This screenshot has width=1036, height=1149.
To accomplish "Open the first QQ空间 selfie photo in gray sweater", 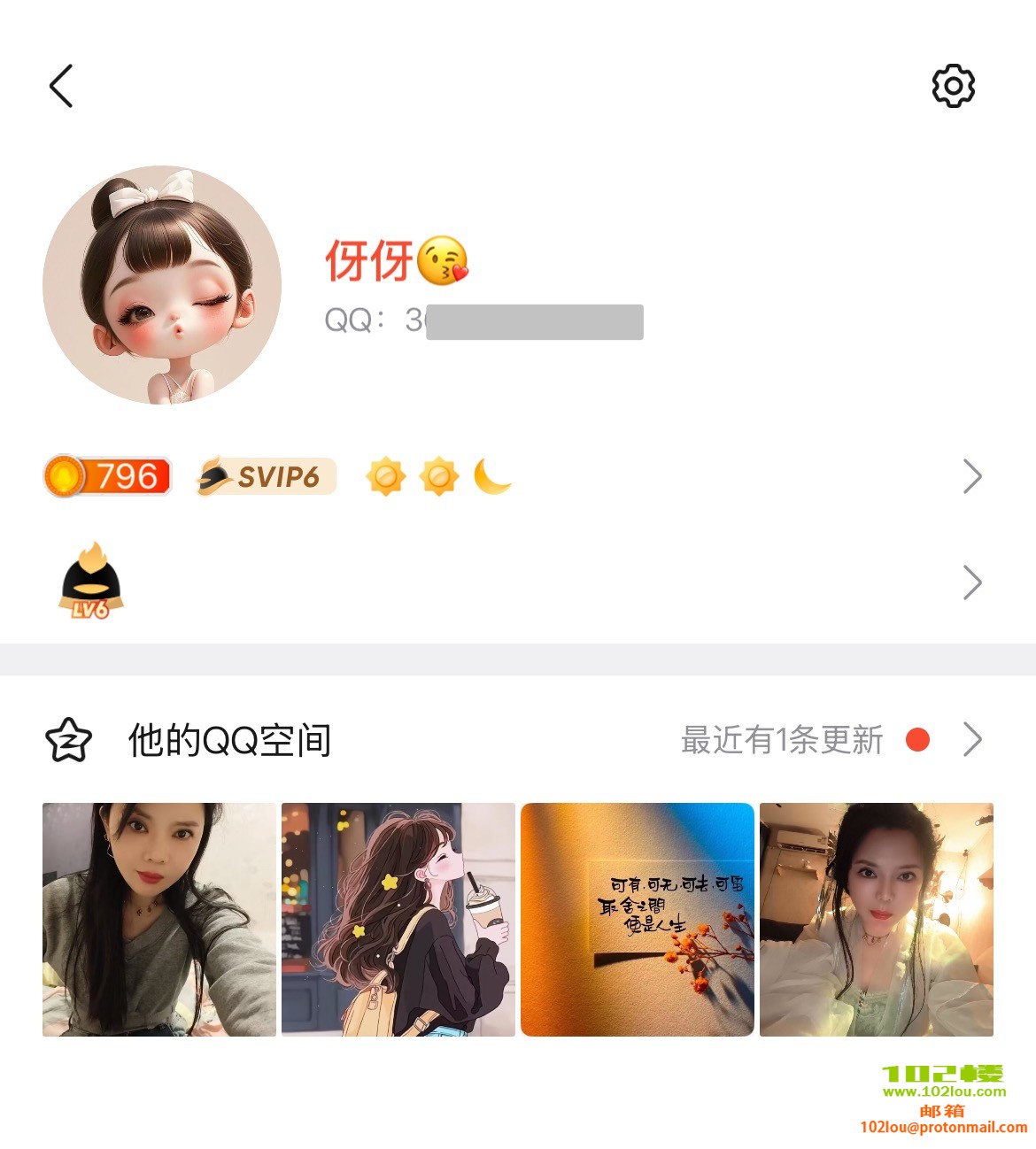I will coord(159,919).
